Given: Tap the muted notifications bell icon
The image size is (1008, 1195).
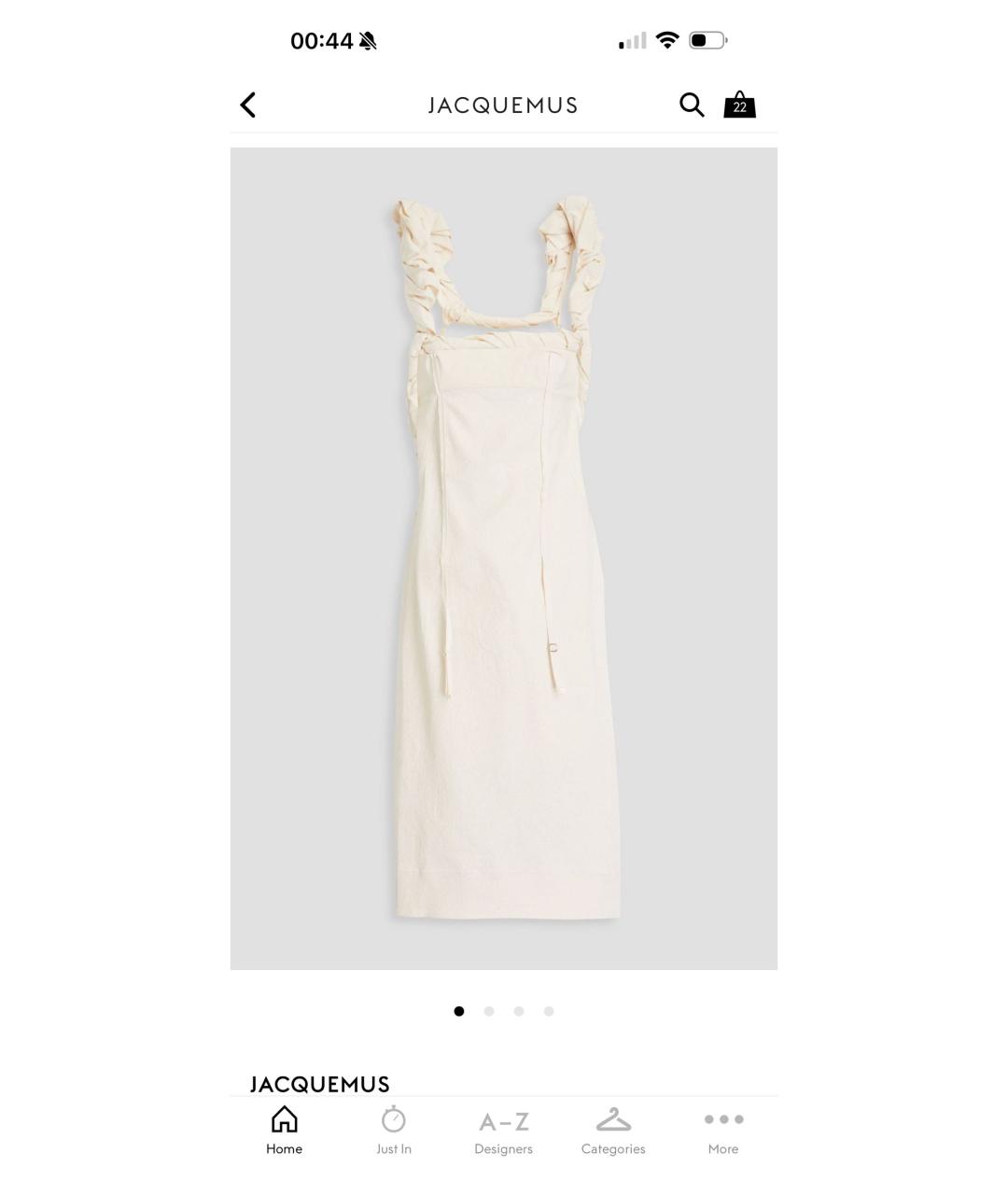Looking at the screenshot, I should [366, 40].
